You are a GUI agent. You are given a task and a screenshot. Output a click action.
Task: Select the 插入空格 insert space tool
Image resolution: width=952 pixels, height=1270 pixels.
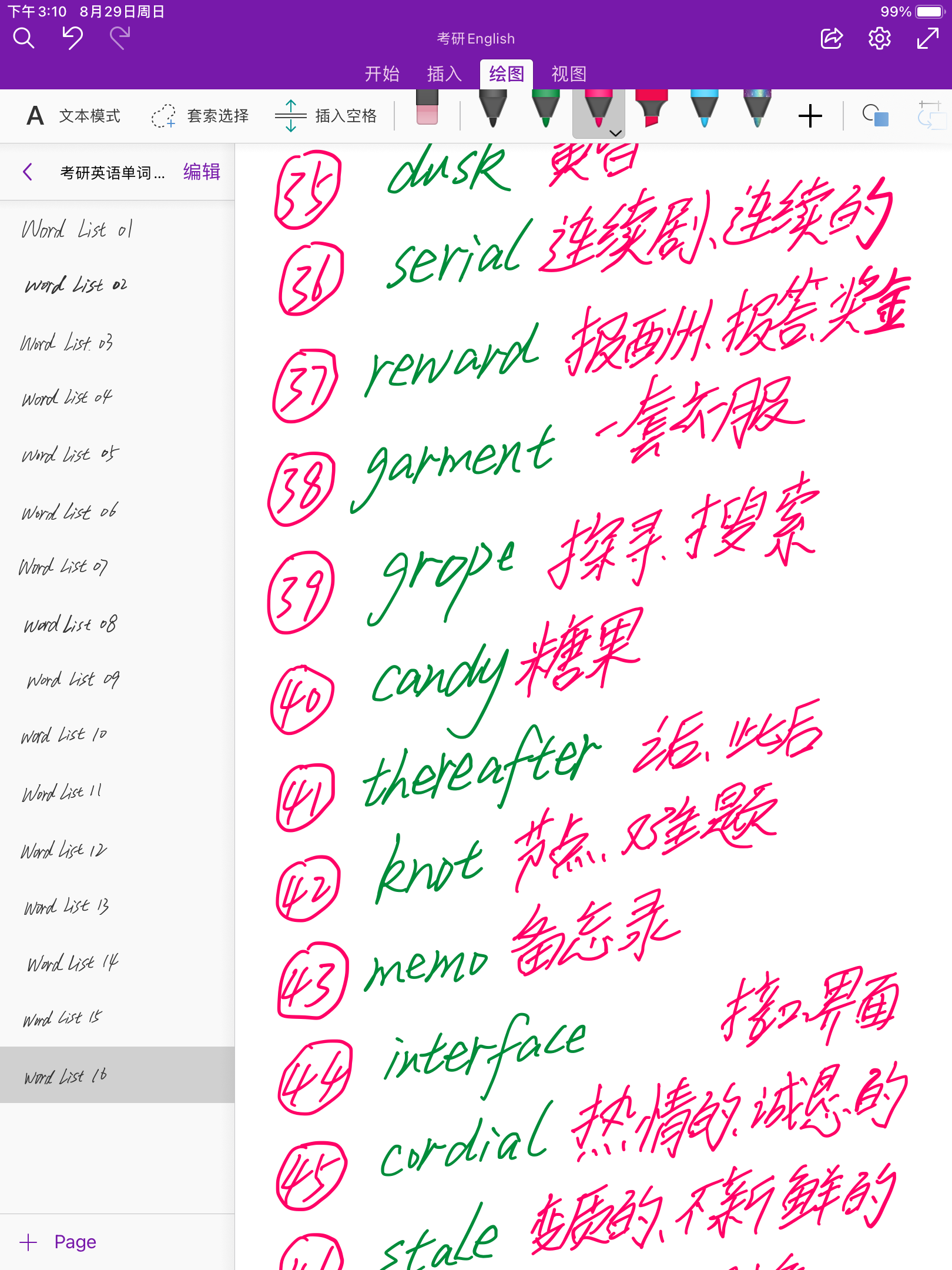click(x=326, y=116)
